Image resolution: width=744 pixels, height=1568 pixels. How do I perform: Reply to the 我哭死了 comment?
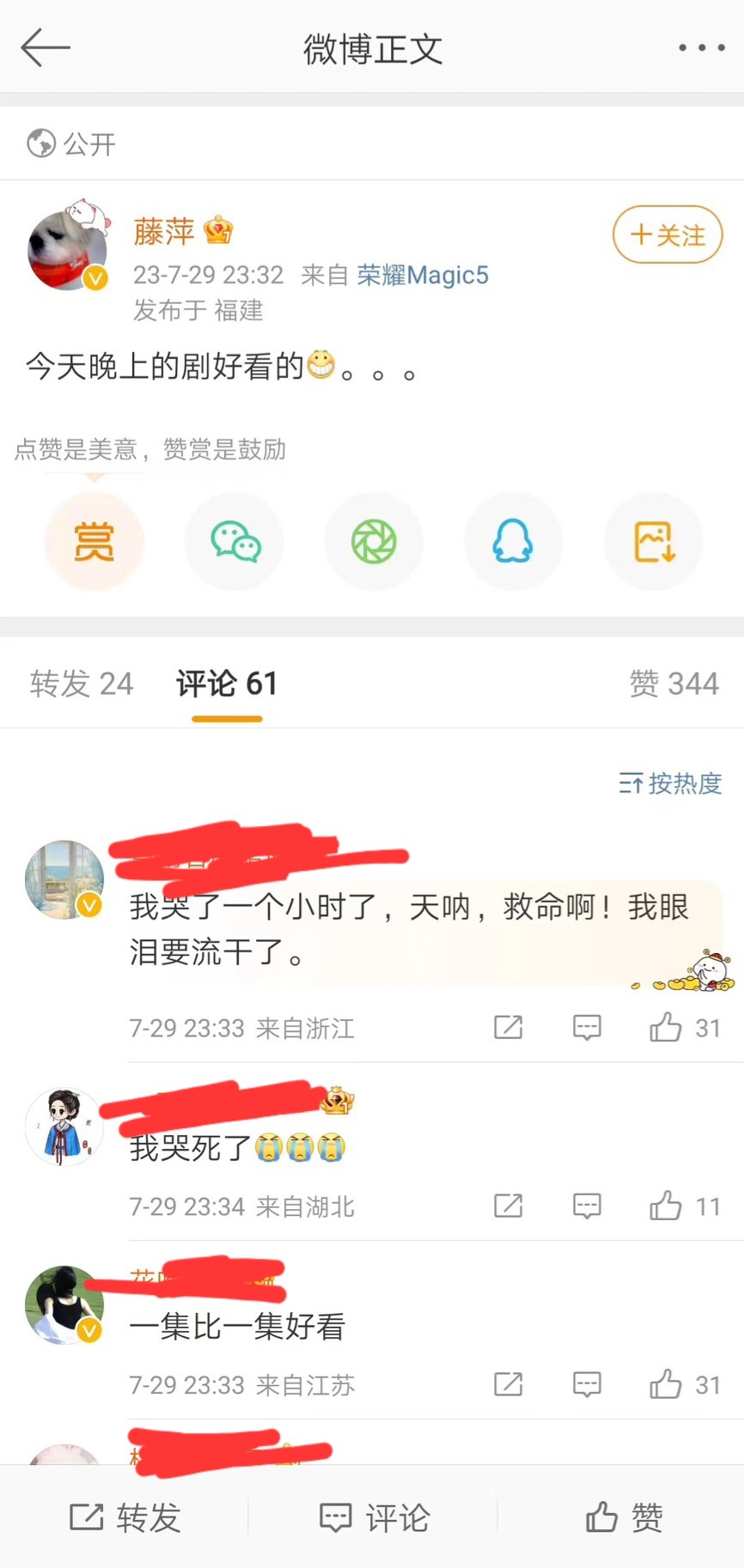(587, 1206)
